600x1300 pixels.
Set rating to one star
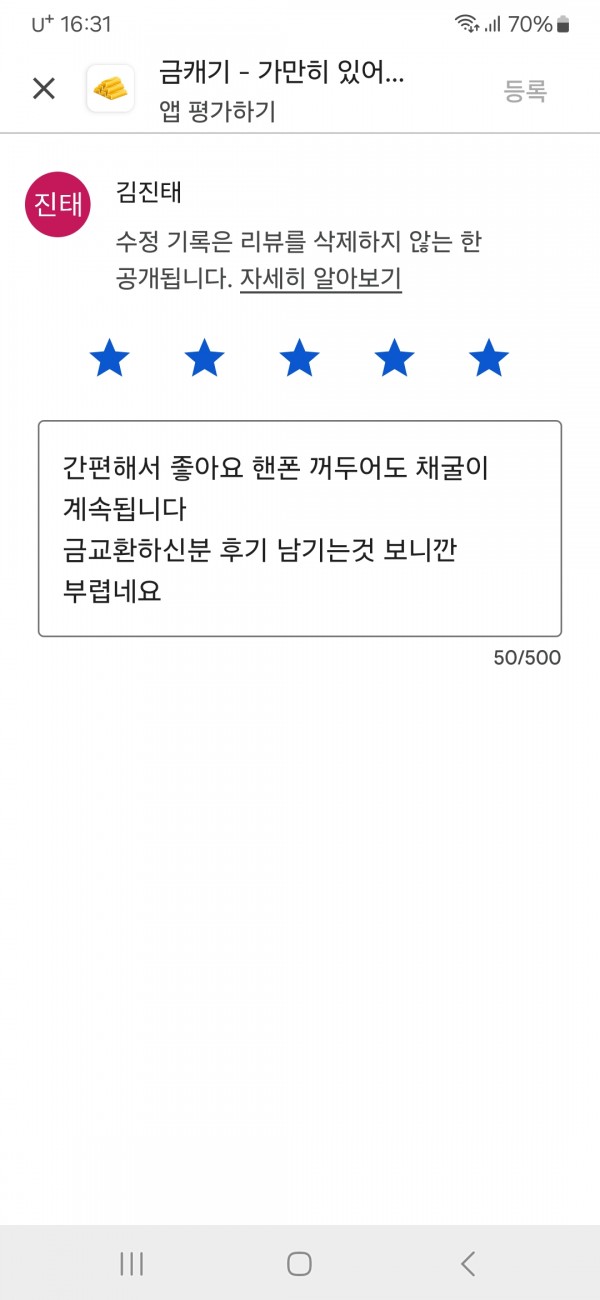tap(109, 358)
